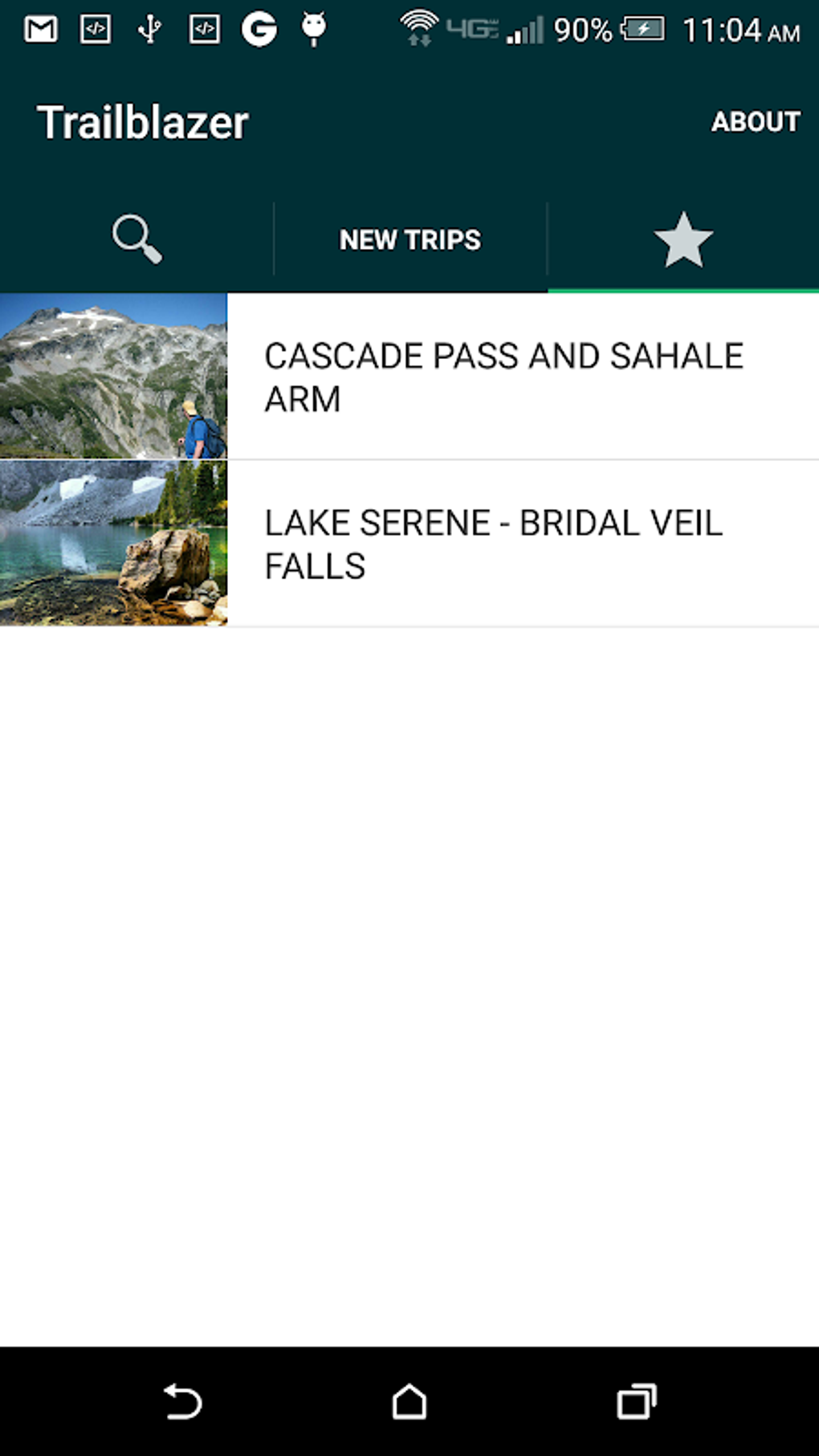Open LAKE SERENE - BRIDAL VEIL FALLS trip
819x1456 pixels.
(x=493, y=542)
